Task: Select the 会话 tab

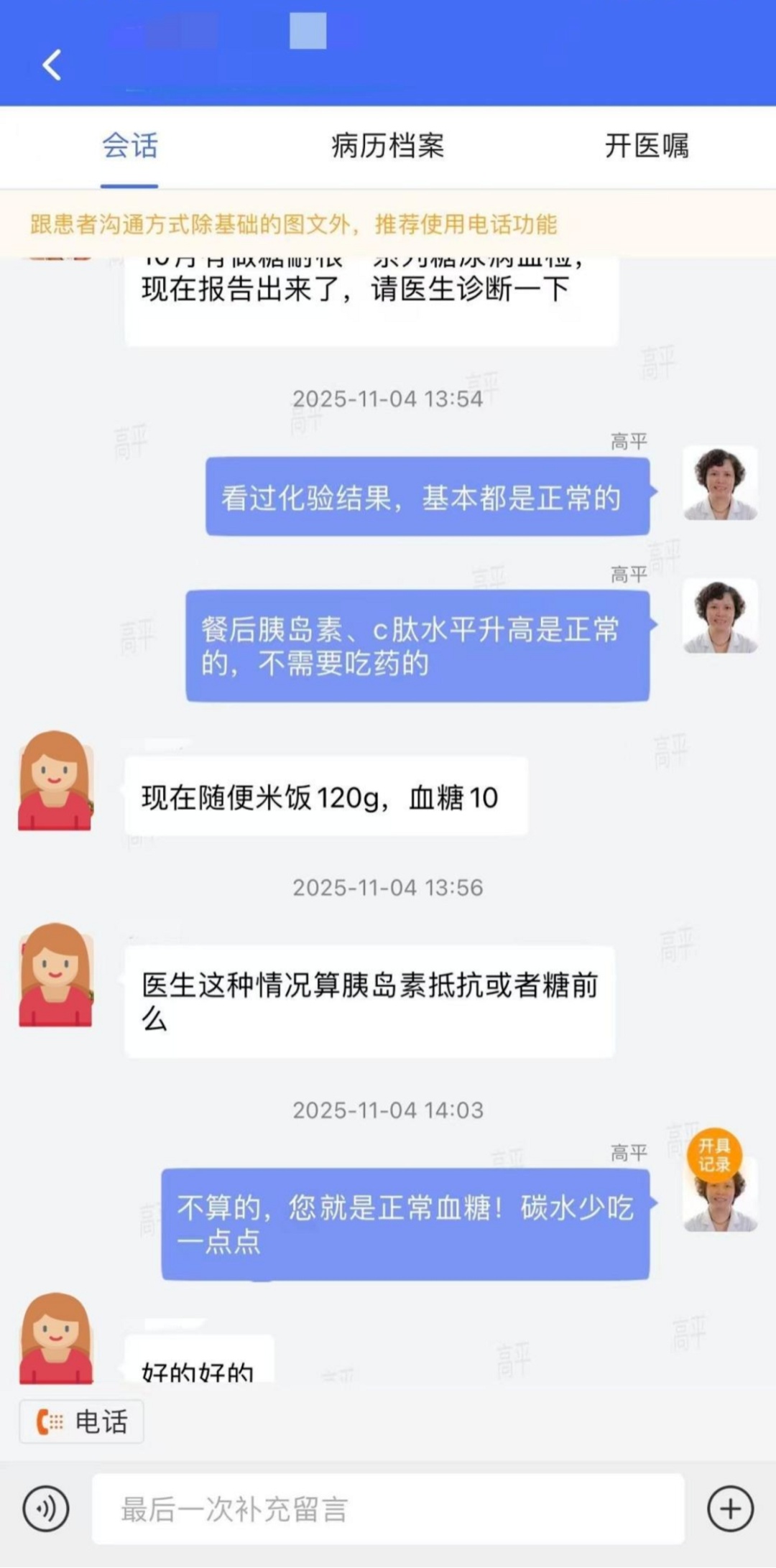Action: pyautogui.click(x=129, y=146)
